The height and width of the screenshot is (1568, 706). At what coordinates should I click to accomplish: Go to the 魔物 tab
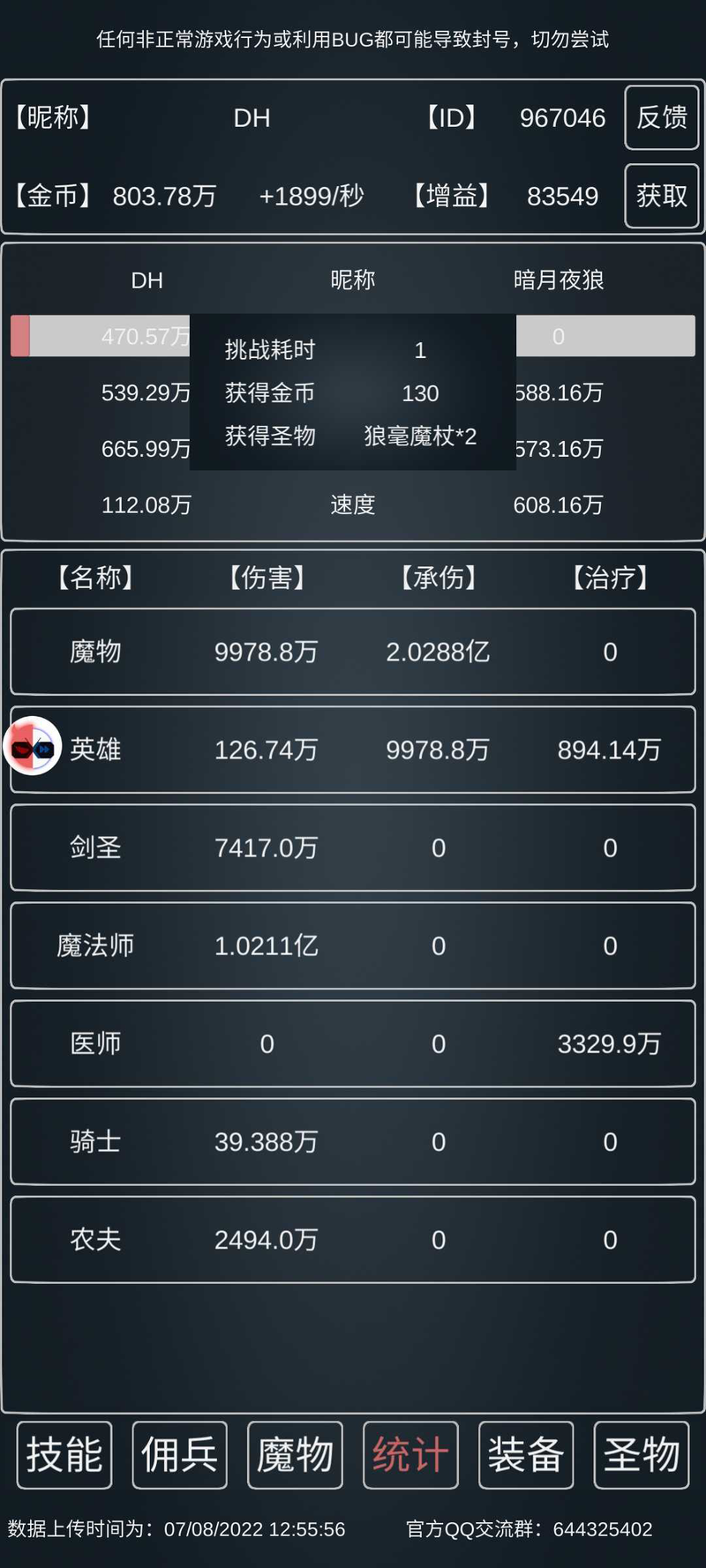coord(295,1454)
